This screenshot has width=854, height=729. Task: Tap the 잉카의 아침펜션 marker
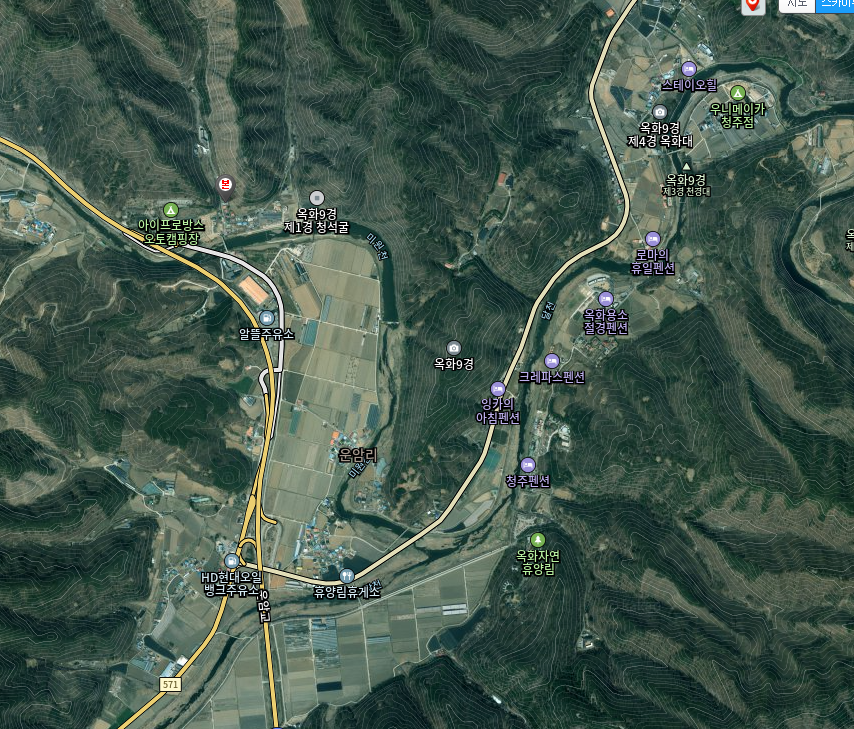tap(498, 388)
